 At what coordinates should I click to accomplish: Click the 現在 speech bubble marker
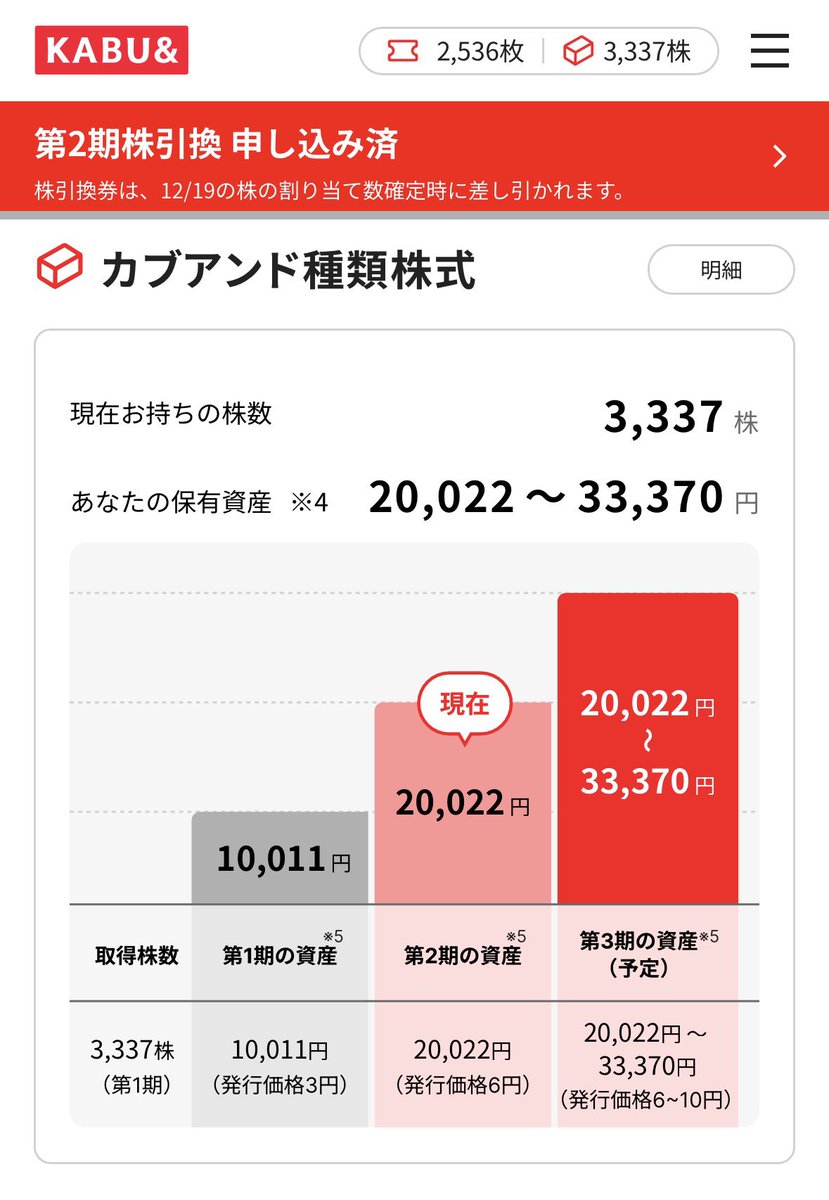[x=466, y=704]
